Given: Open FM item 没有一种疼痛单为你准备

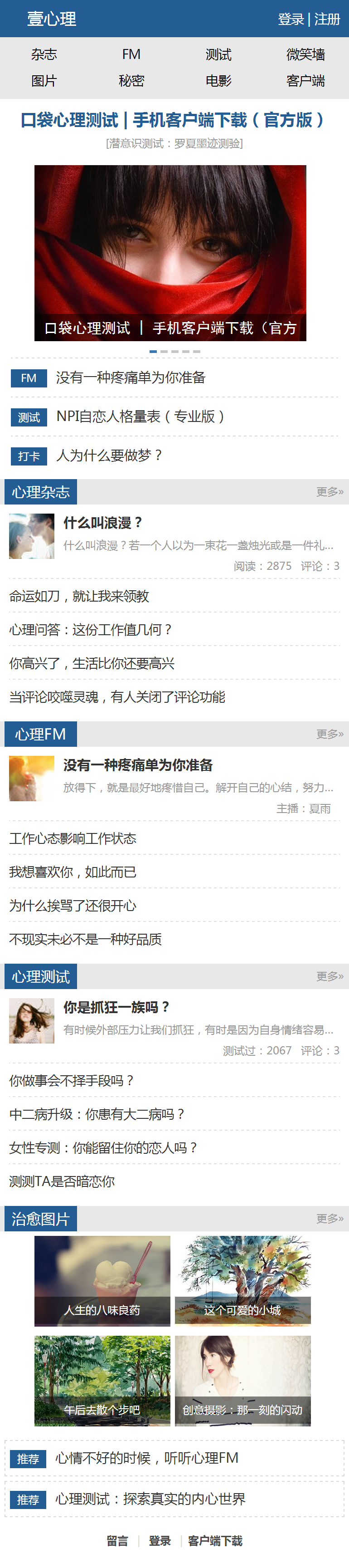Looking at the screenshot, I should (131, 377).
